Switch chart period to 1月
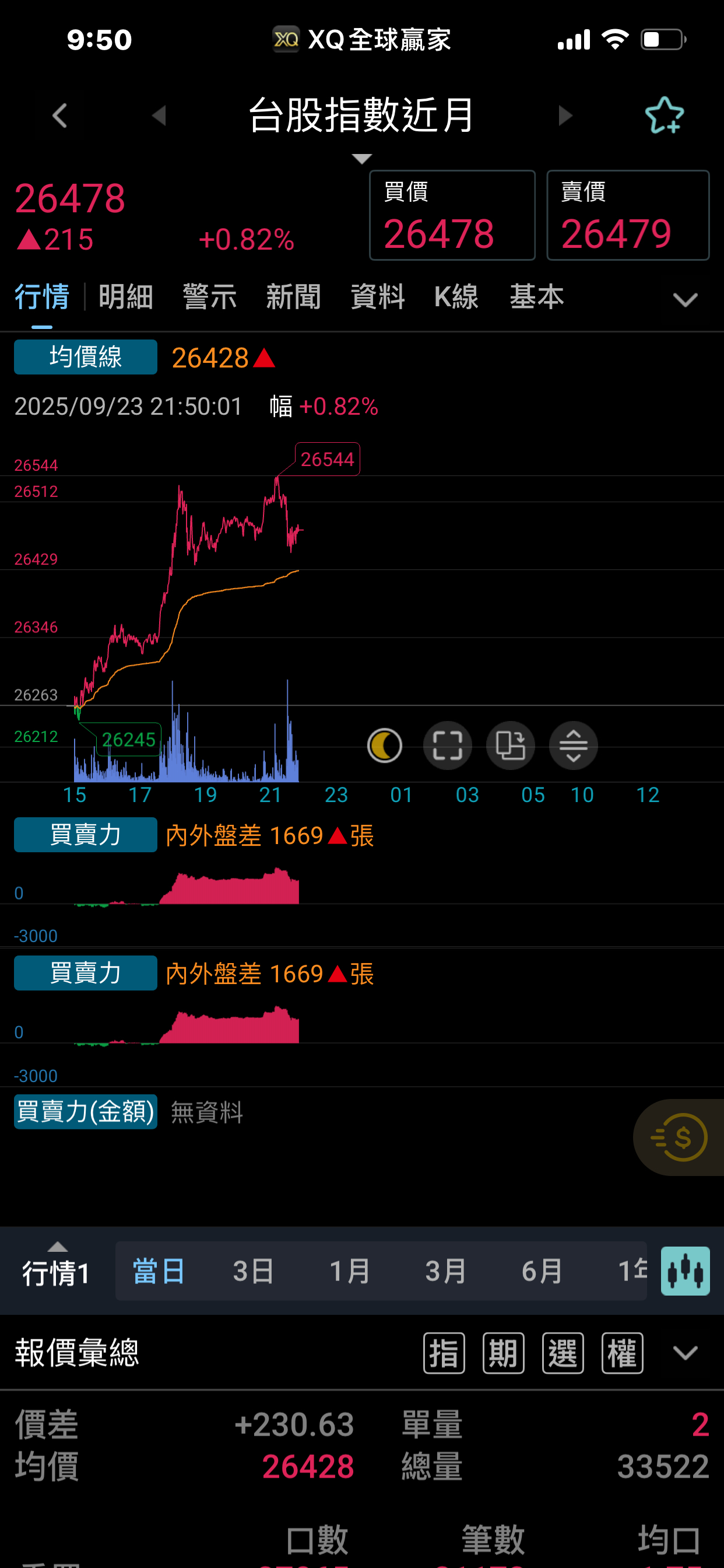724x1568 pixels. click(350, 1271)
